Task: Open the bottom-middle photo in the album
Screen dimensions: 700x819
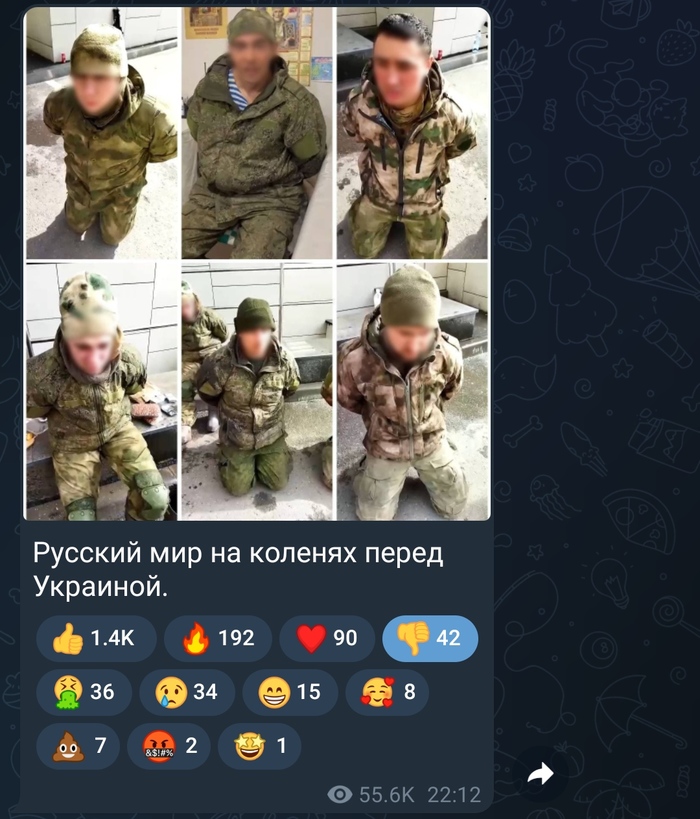Action: point(257,391)
